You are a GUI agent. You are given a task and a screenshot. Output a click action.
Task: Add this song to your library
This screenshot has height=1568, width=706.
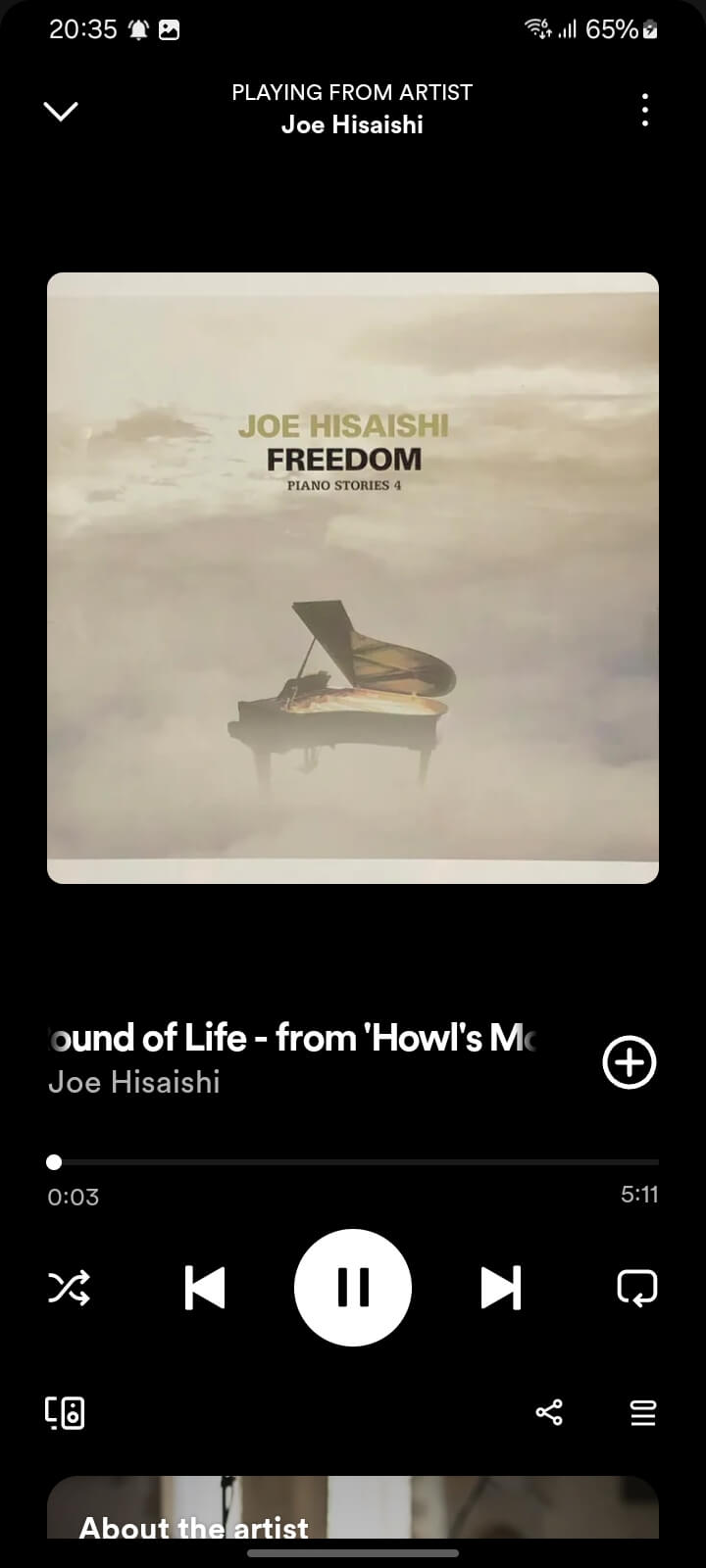tap(629, 1062)
